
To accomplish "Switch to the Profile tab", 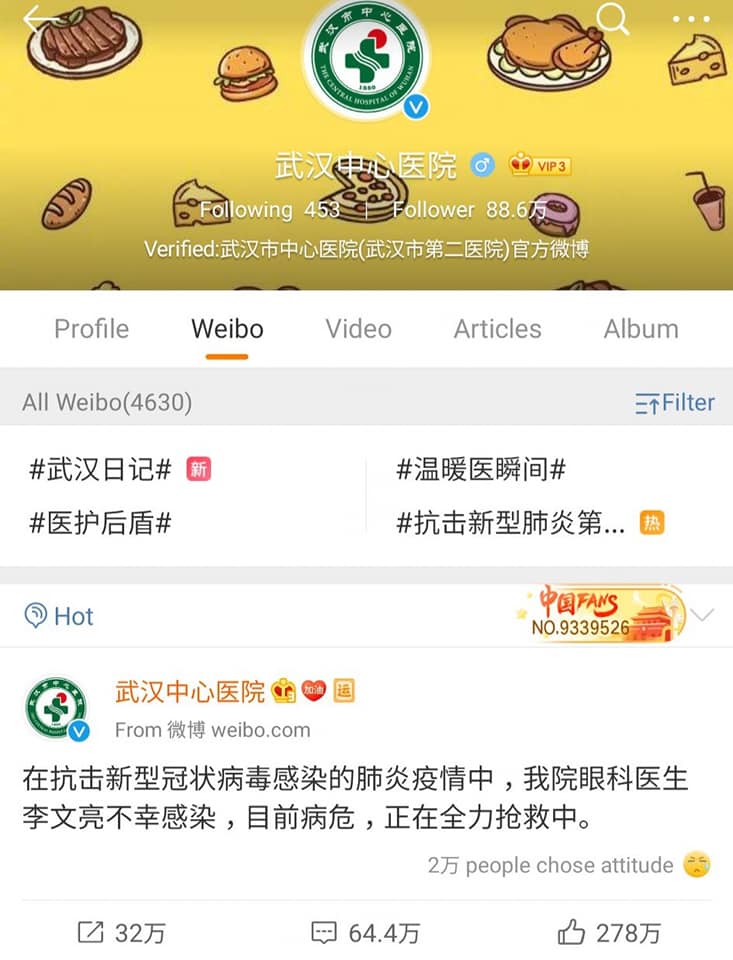I will pyautogui.click(x=91, y=329).
